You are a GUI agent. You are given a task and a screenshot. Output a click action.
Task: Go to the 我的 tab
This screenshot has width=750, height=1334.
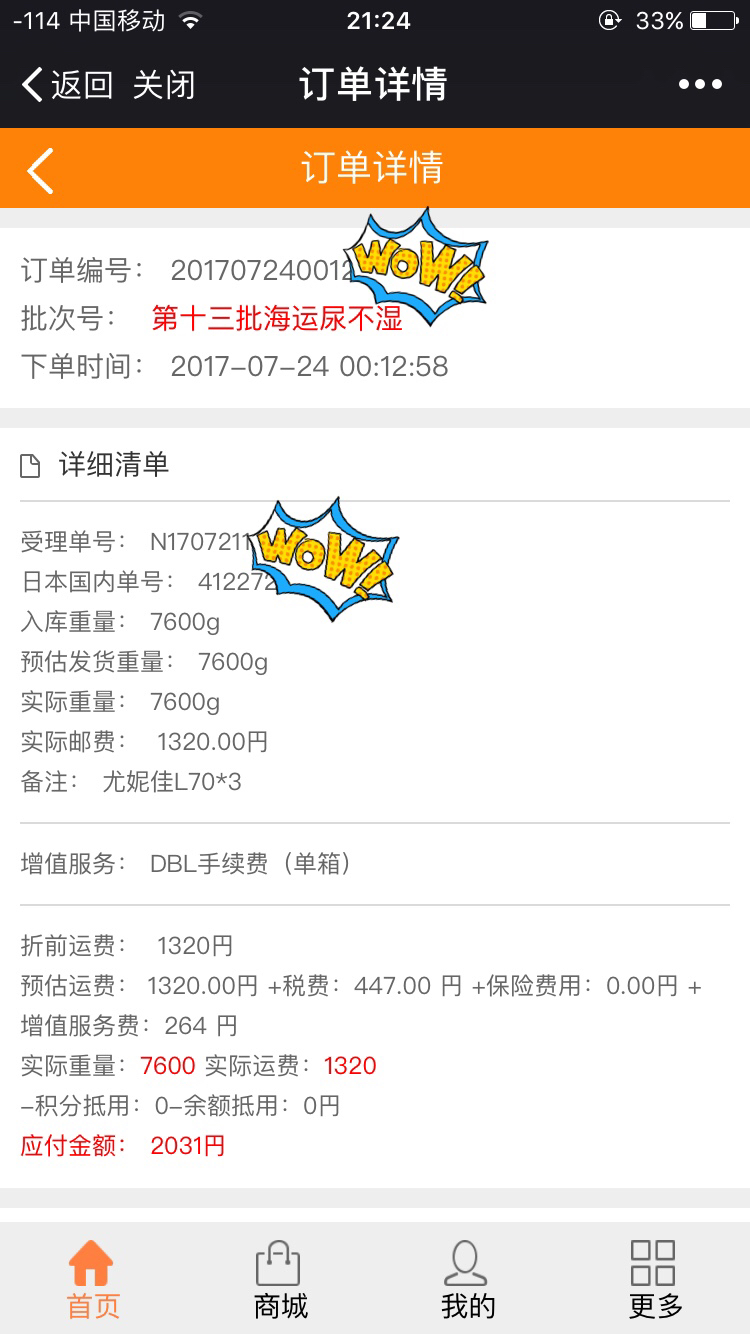467,1279
